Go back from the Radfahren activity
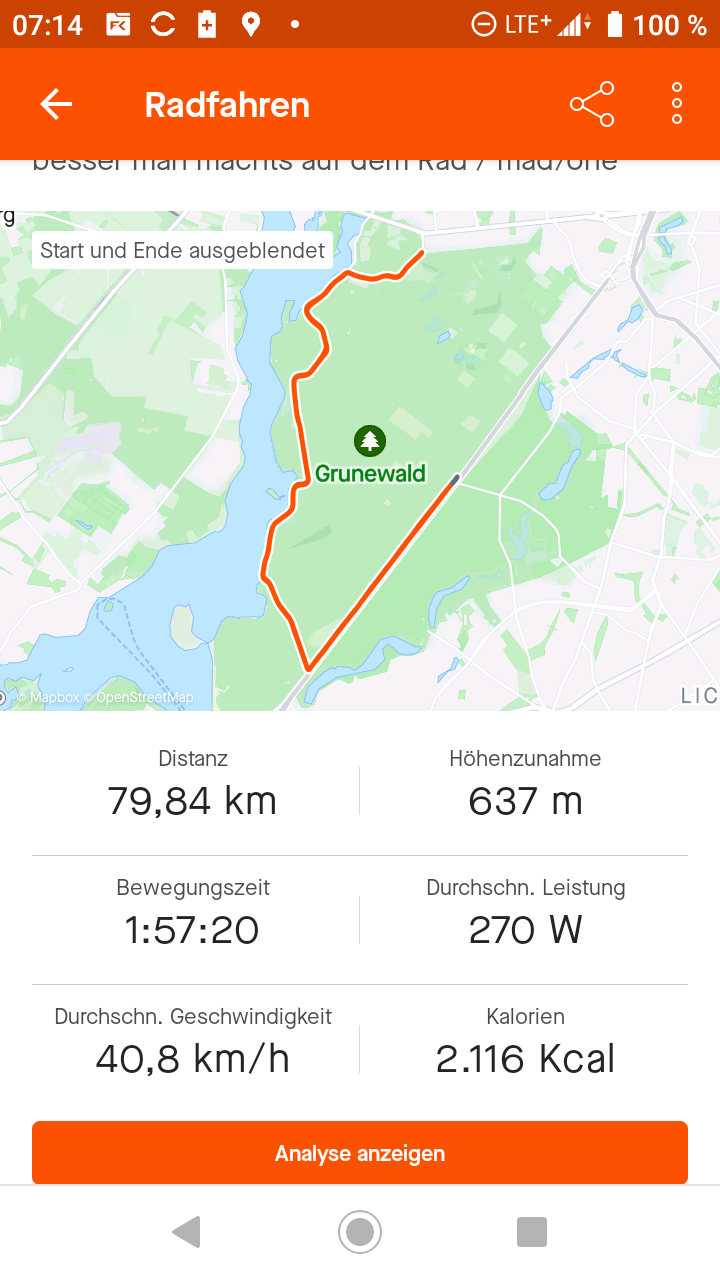The height and width of the screenshot is (1280, 720). point(56,104)
